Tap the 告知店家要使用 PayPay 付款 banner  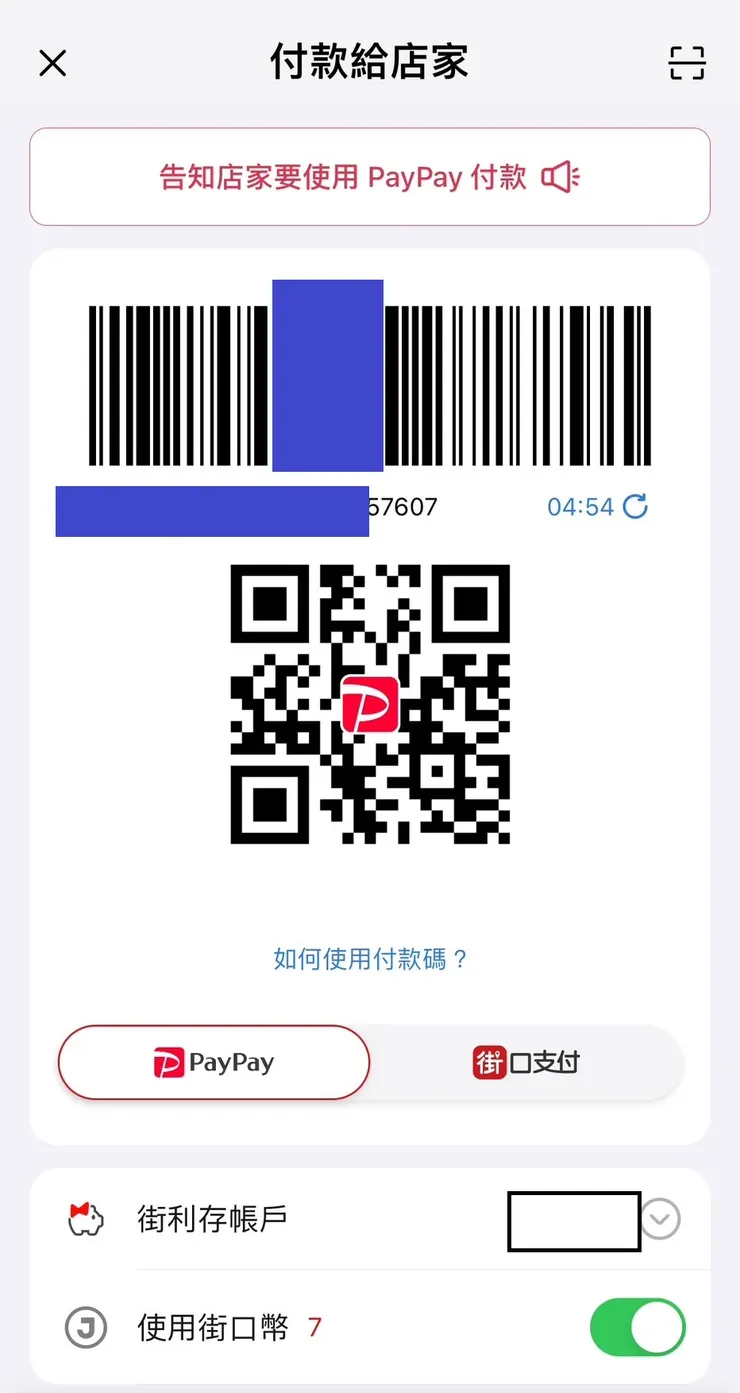pos(370,177)
